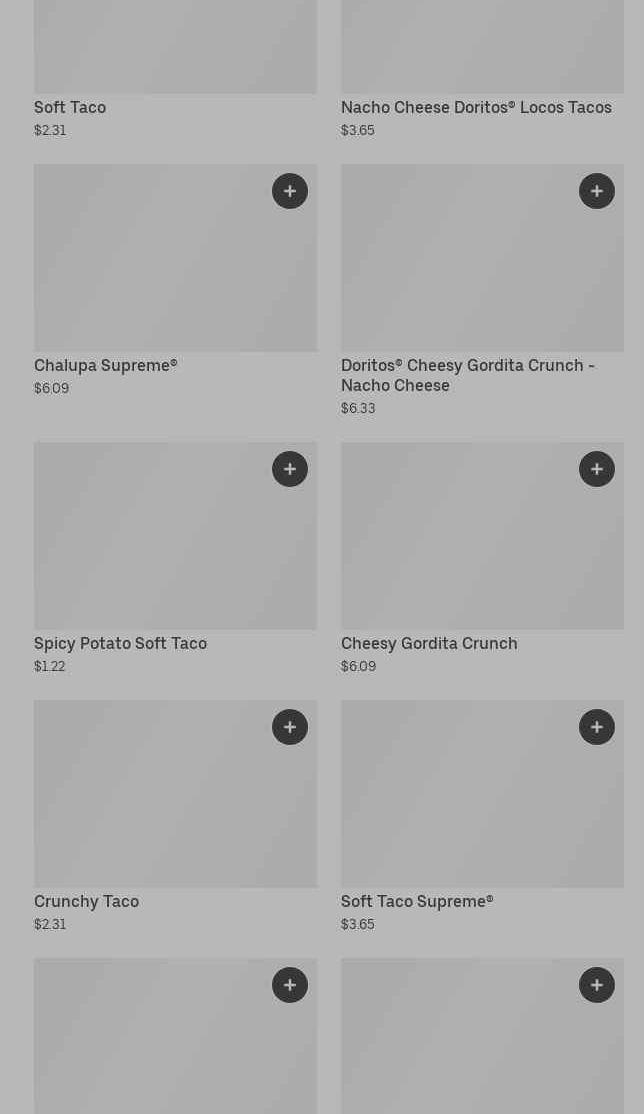Add Chalupa Supreme to the order
The width and height of the screenshot is (644, 1114).
pos(290,191)
